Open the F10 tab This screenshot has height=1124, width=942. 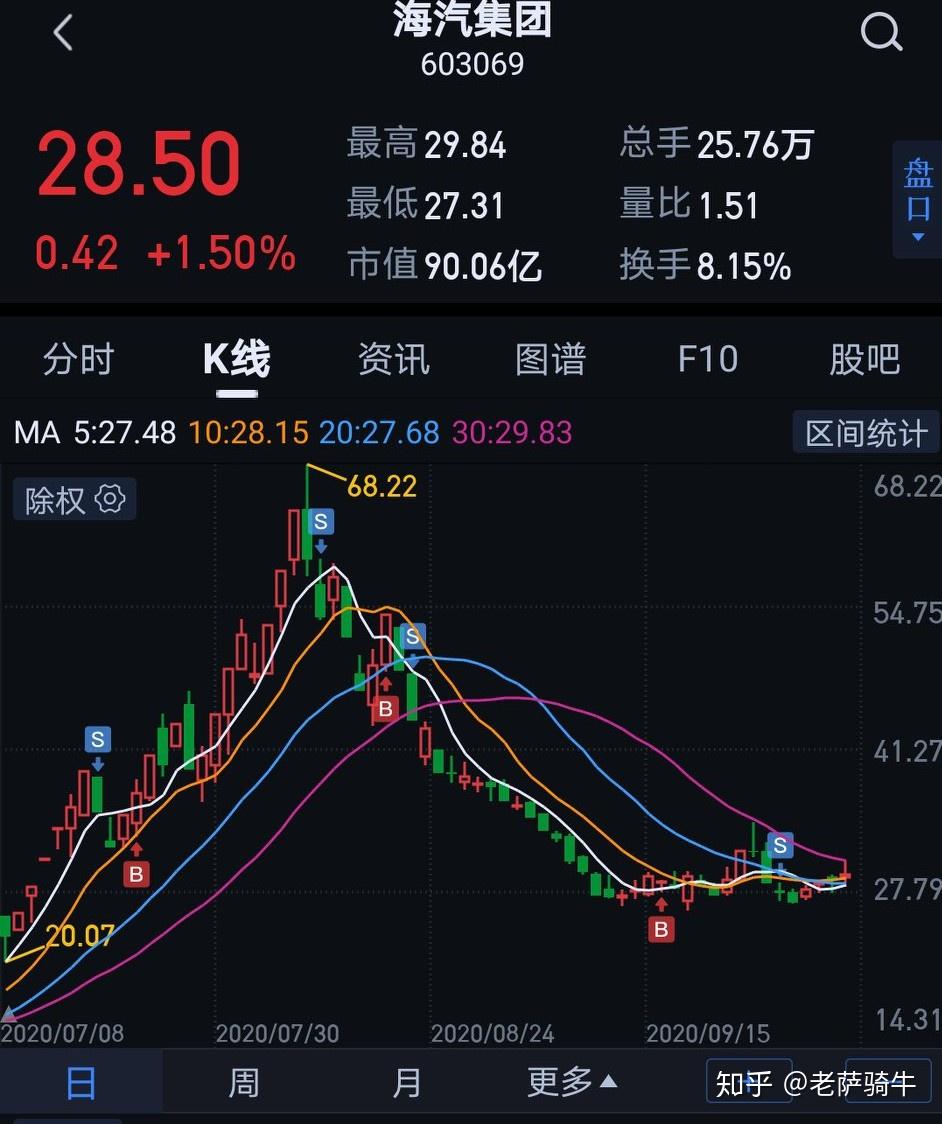click(707, 358)
